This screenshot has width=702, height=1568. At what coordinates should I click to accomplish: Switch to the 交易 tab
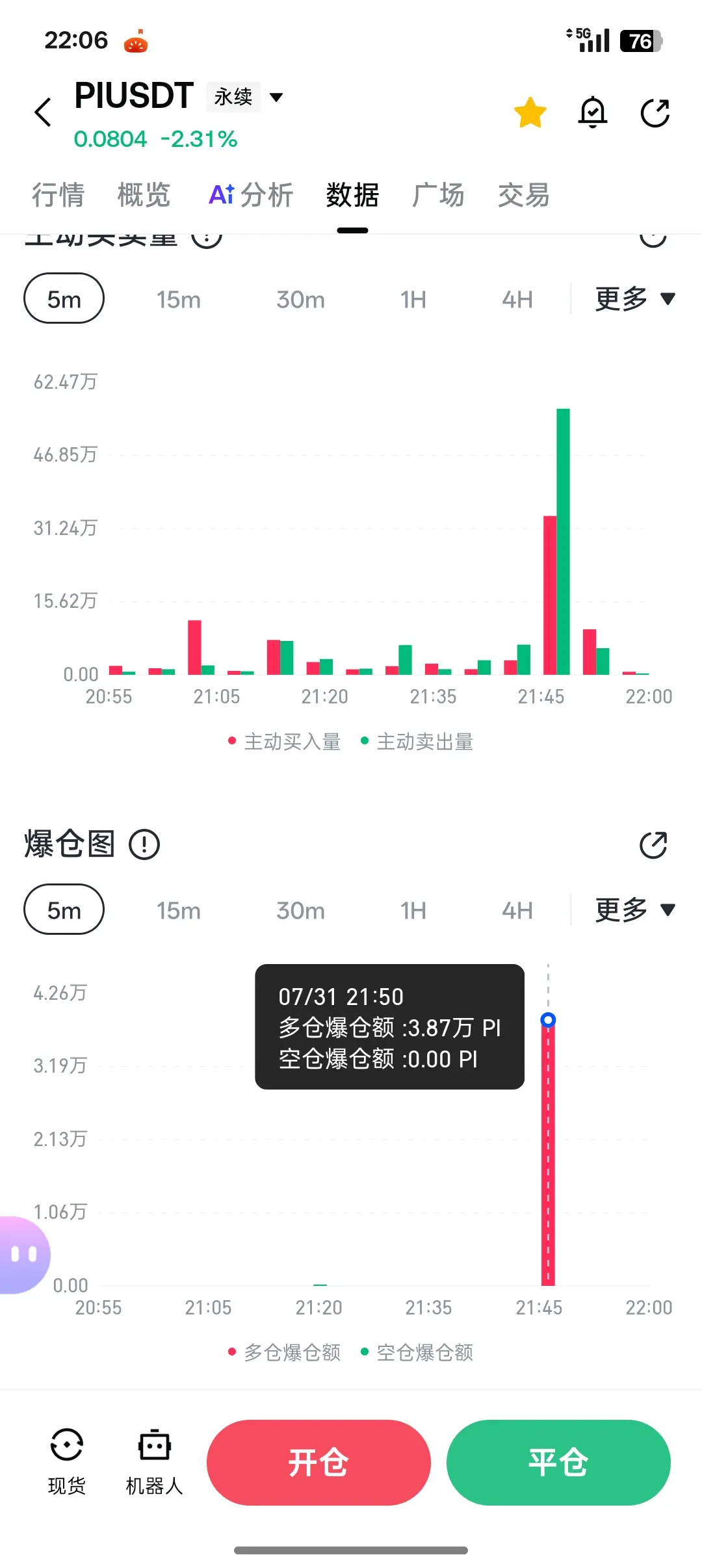[x=524, y=194]
